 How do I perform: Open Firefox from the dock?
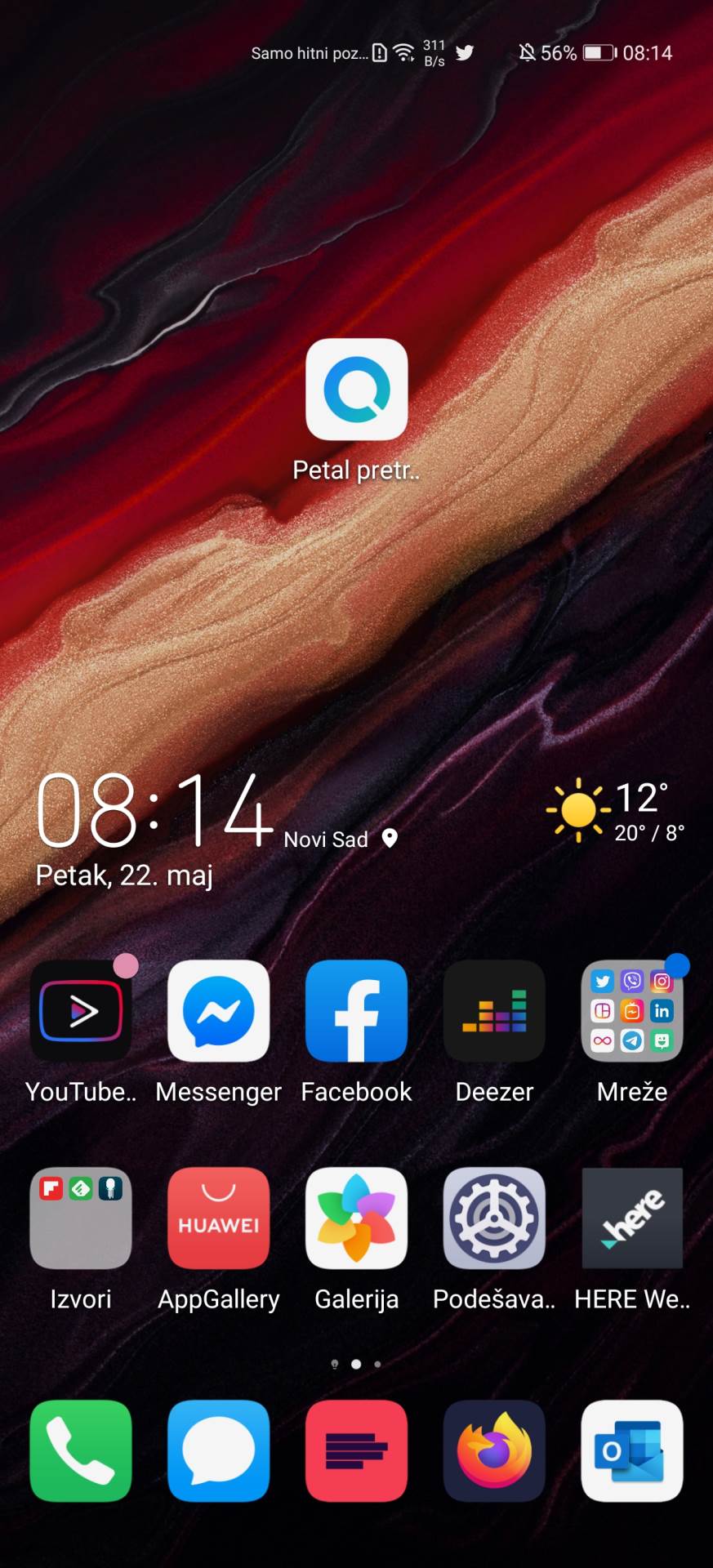[x=493, y=1452]
